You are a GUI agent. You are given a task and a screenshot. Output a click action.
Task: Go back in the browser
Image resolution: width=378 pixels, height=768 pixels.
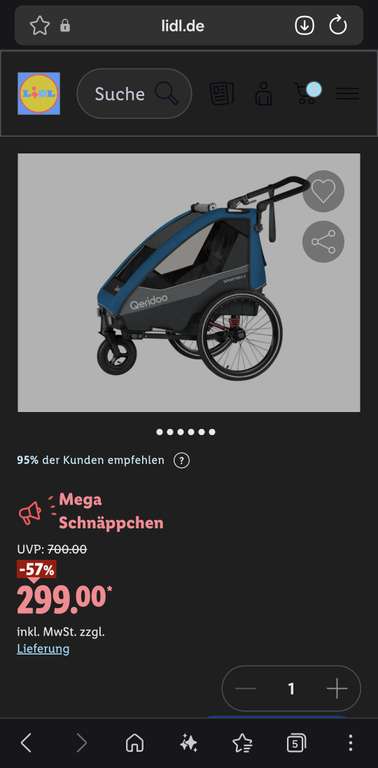(x=26, y=744)
